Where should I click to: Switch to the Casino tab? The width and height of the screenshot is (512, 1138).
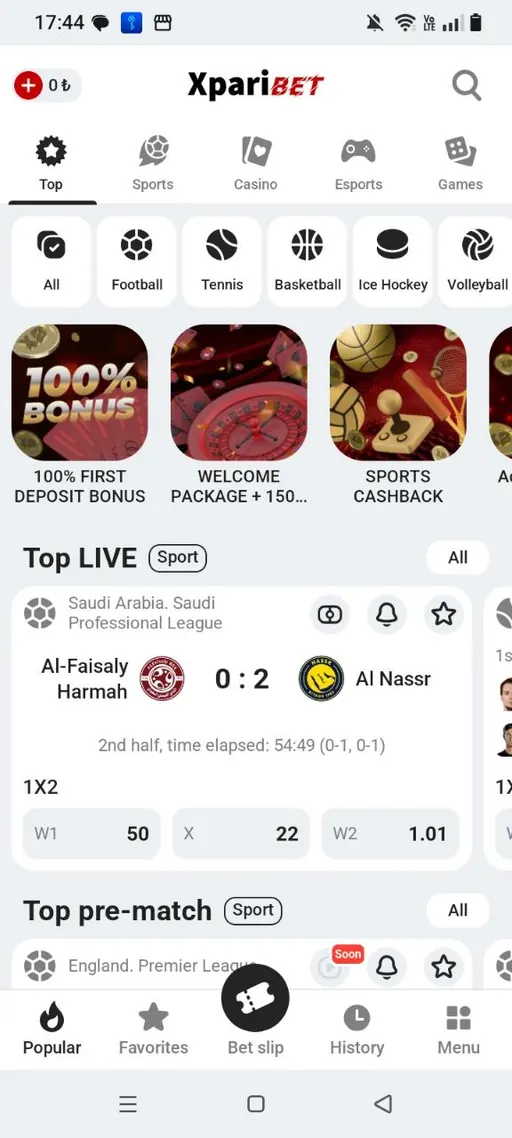pyautogui.click(x=256, y=163)
